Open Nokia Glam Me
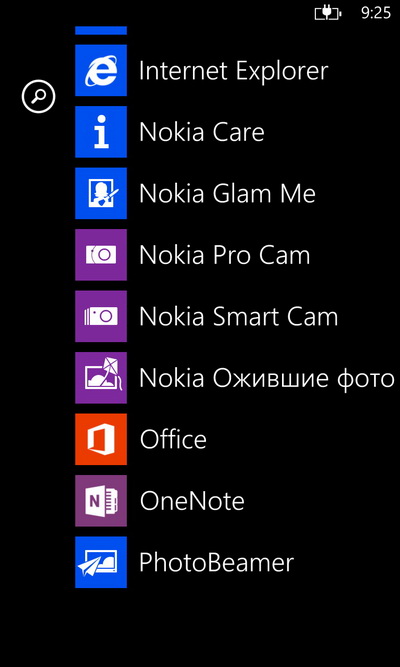400x667 pixels. coord(196,194)
